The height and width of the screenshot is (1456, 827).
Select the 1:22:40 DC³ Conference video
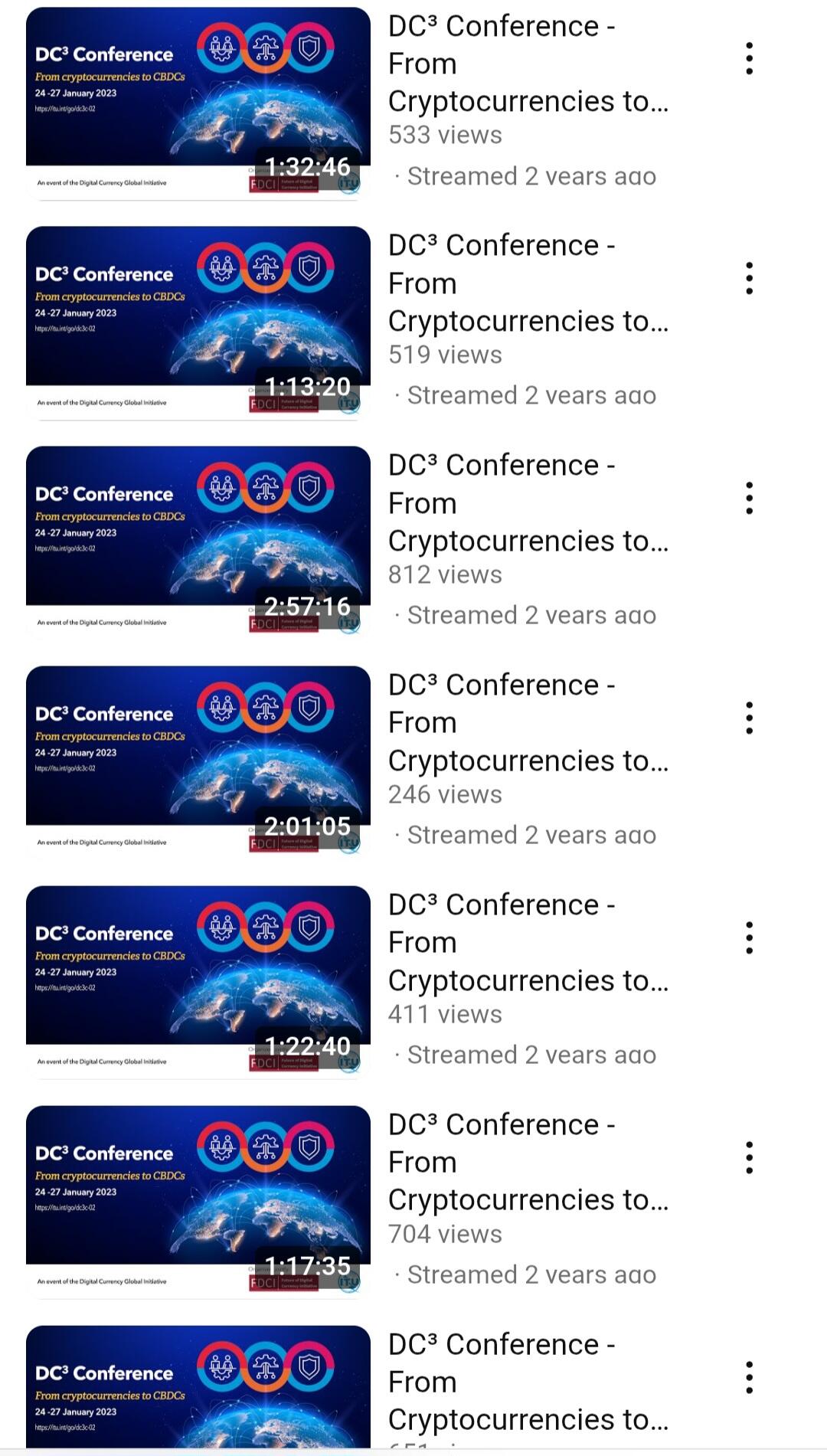point(198,982)
